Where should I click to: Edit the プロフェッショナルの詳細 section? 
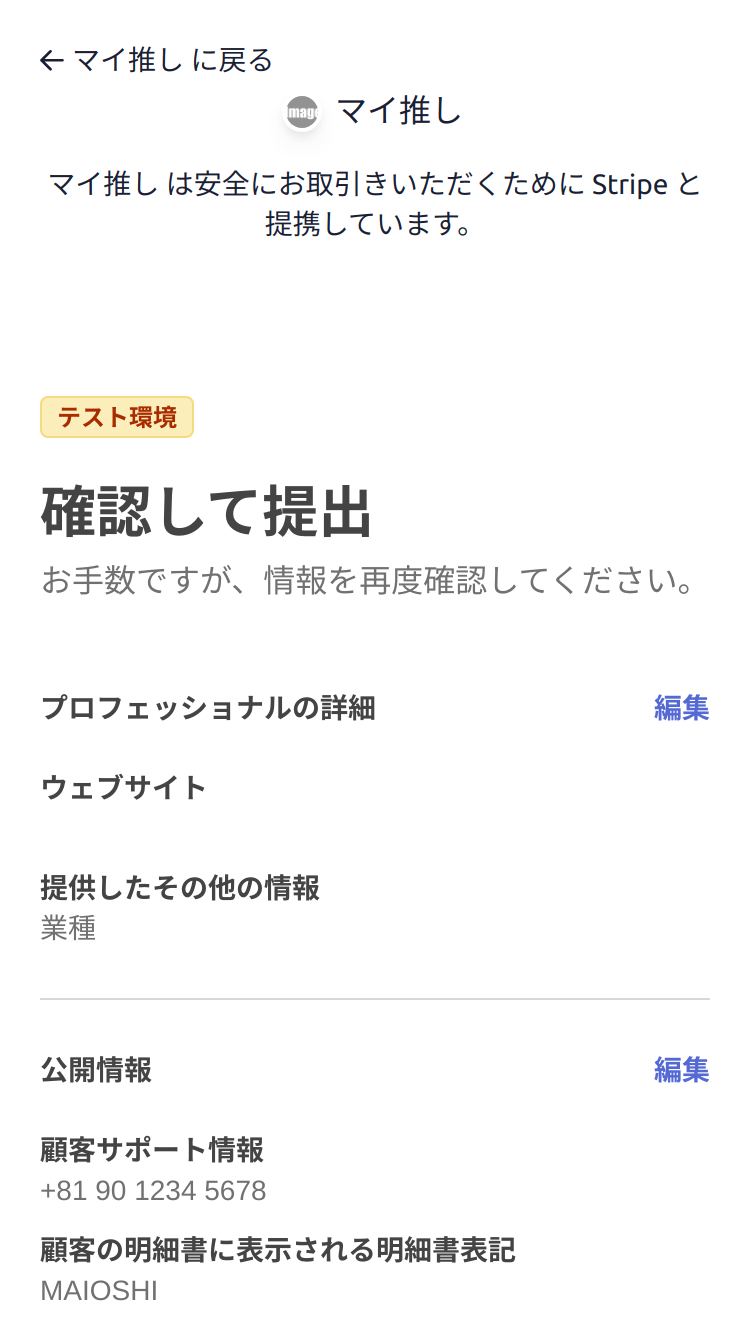pos(681,708)
